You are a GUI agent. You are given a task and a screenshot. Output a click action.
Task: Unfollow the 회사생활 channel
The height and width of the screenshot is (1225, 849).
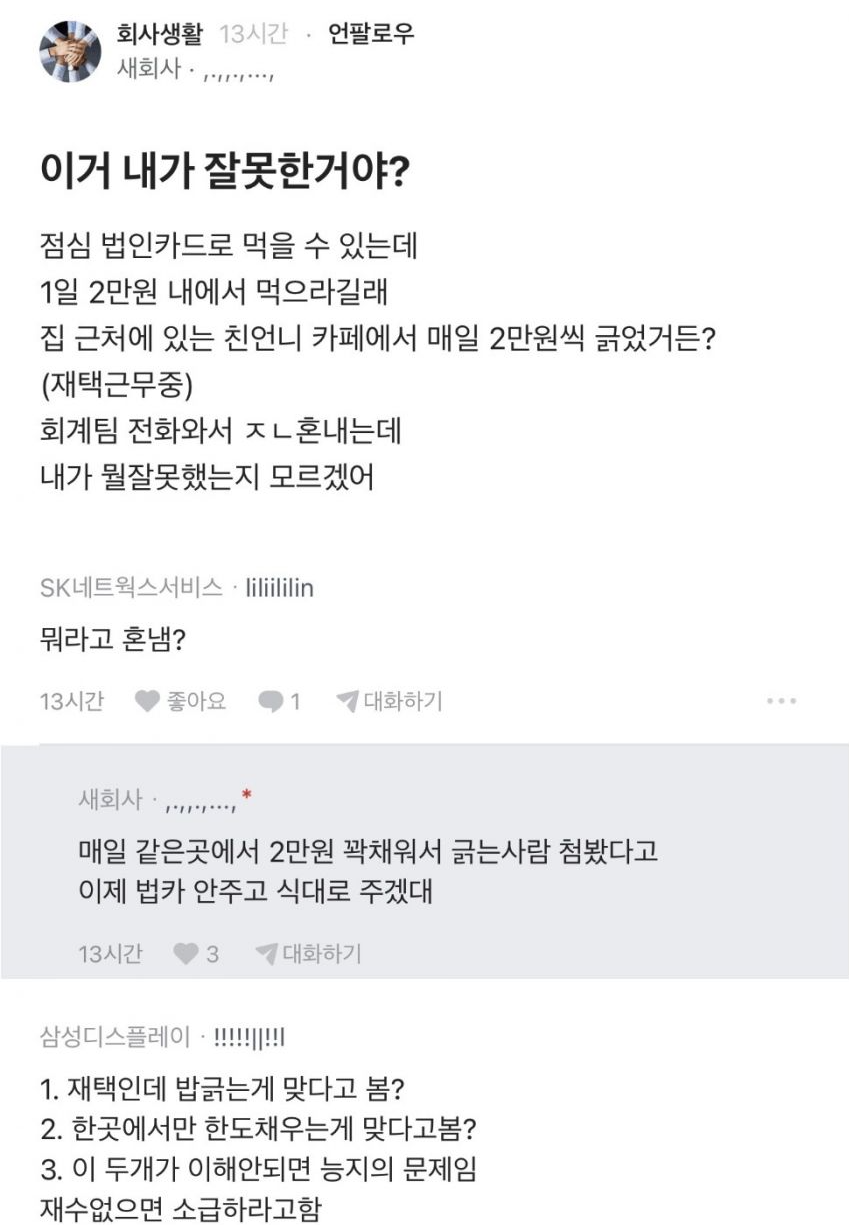pos(371,35)
